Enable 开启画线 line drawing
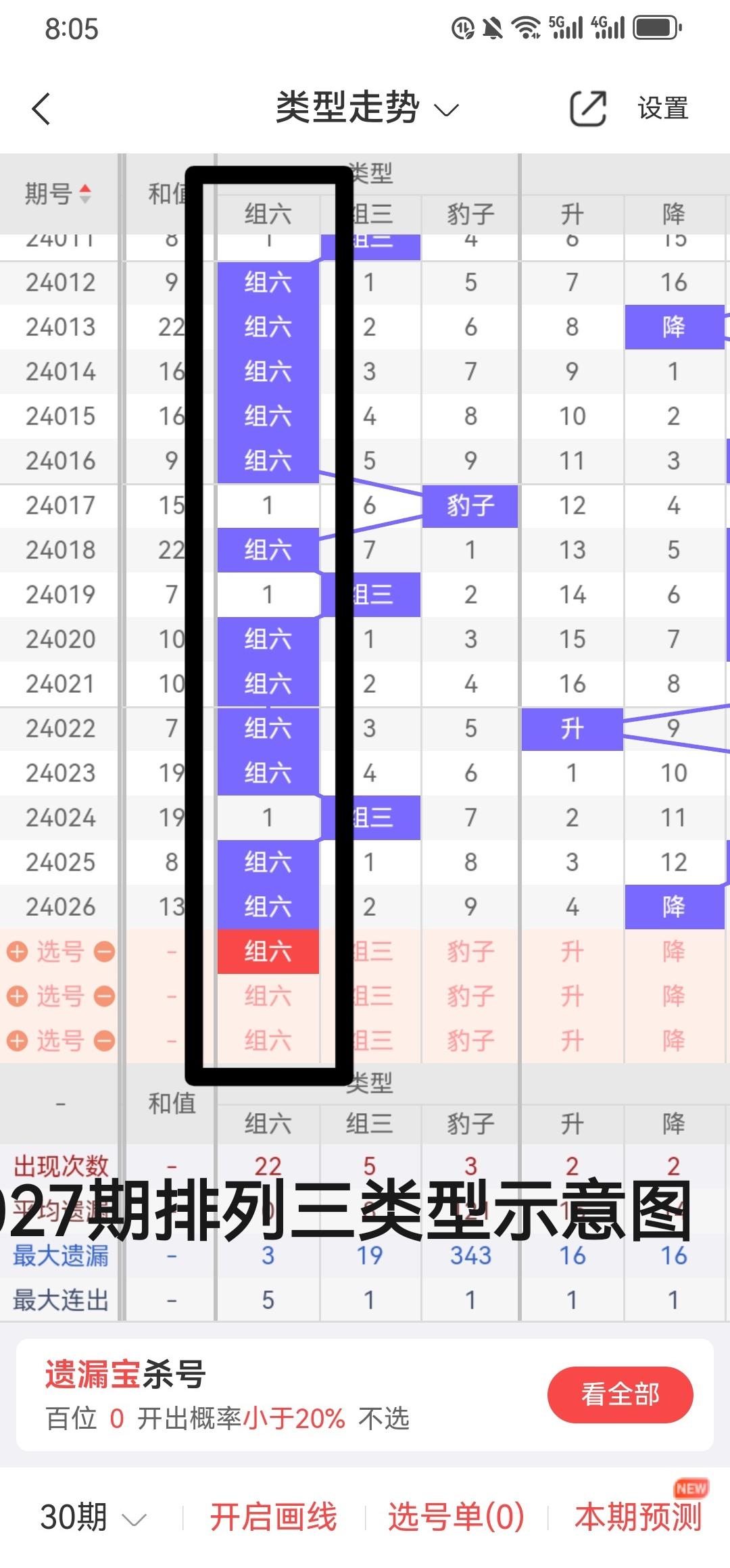This screenshot has height=1568, width=730. pyautogui.click(x=273, y=1517)
